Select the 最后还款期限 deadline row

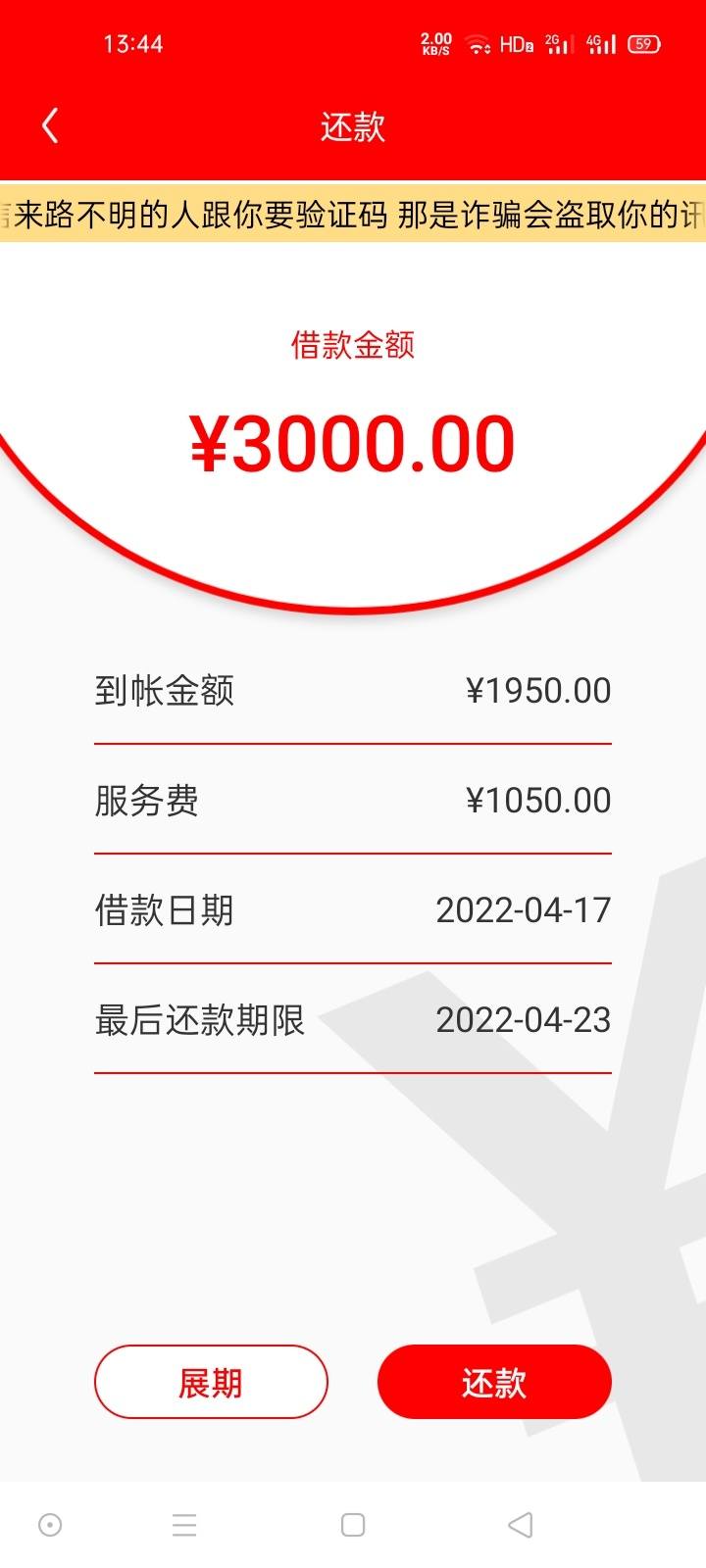[x=353, y=1020]
